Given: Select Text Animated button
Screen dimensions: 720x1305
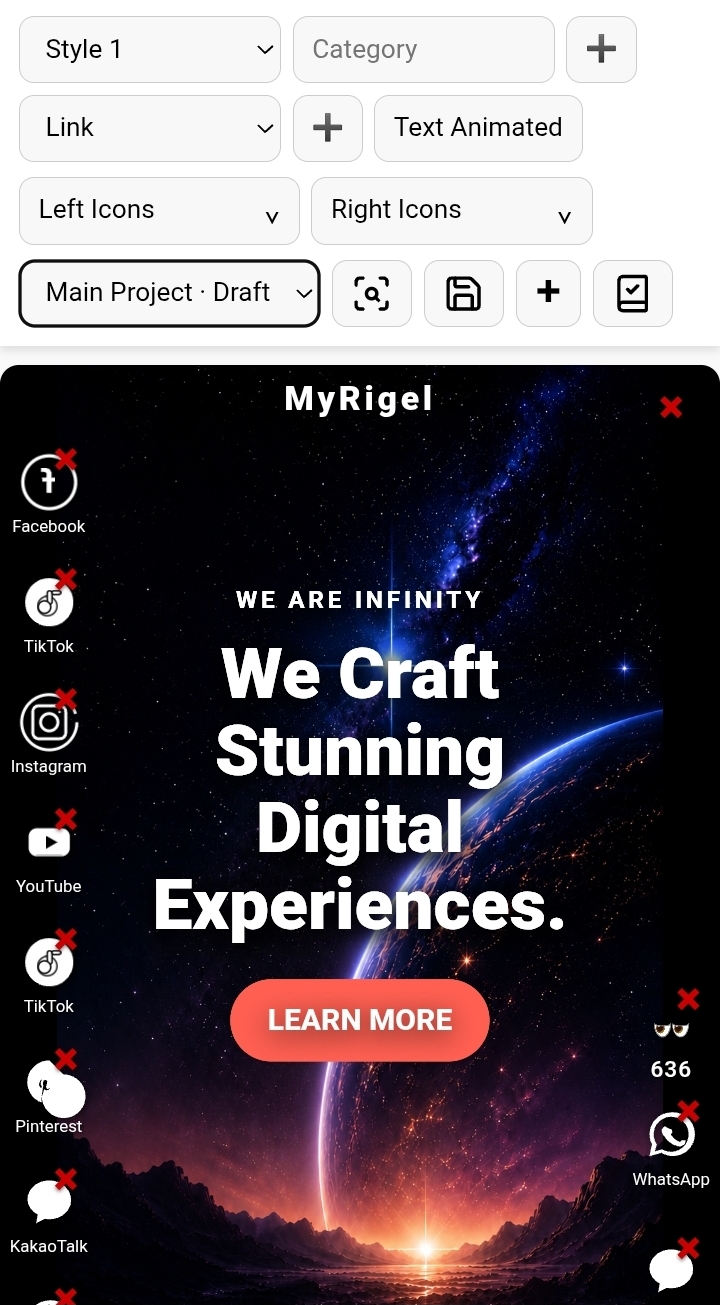Looking at the screenshot, I should coord(478,128).
